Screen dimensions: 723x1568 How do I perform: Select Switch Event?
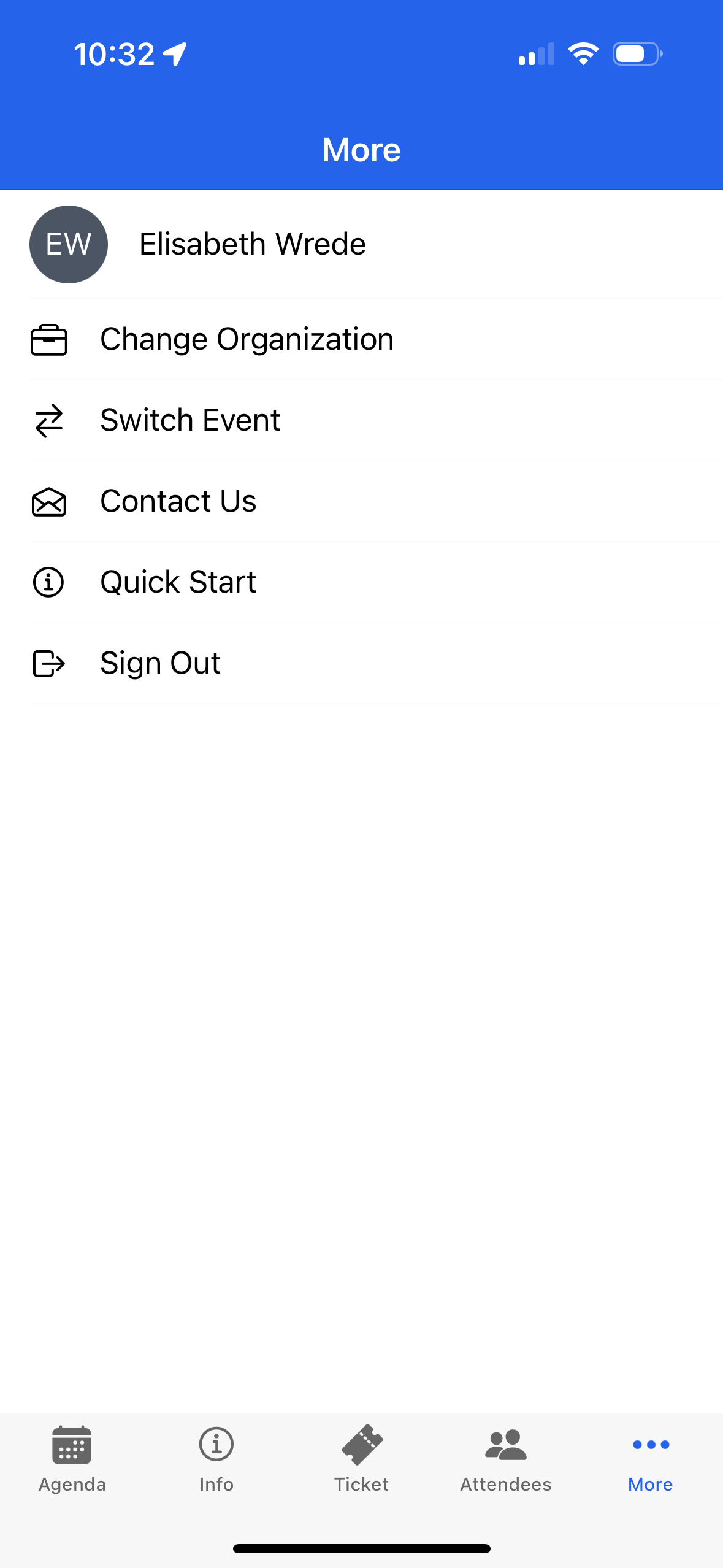tap(362, 421)
